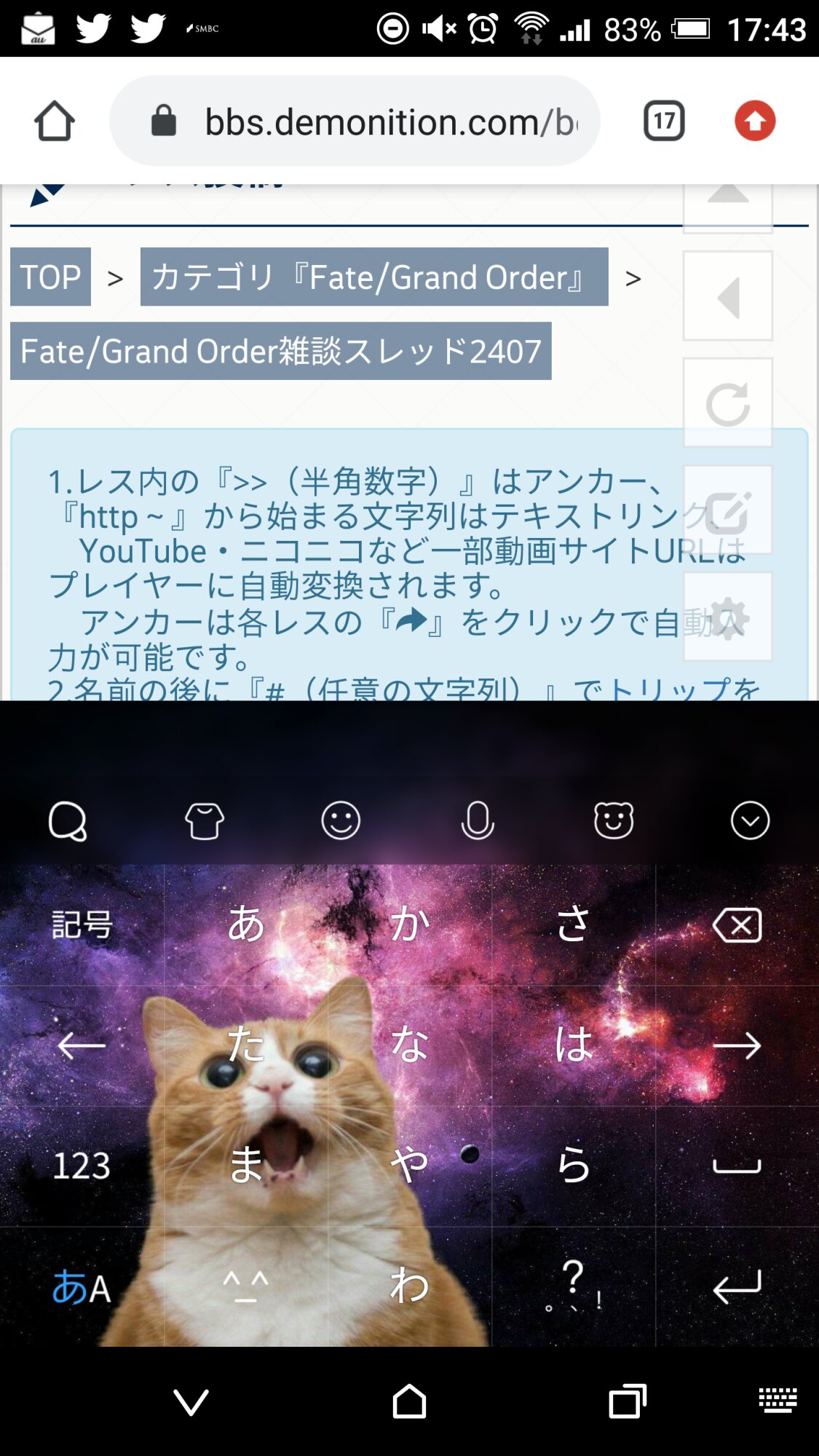Open the カテゴリ『Fate/Grand Order』 breadcrumb
This screenshot has width=819, height=1456.
(373, 277)
